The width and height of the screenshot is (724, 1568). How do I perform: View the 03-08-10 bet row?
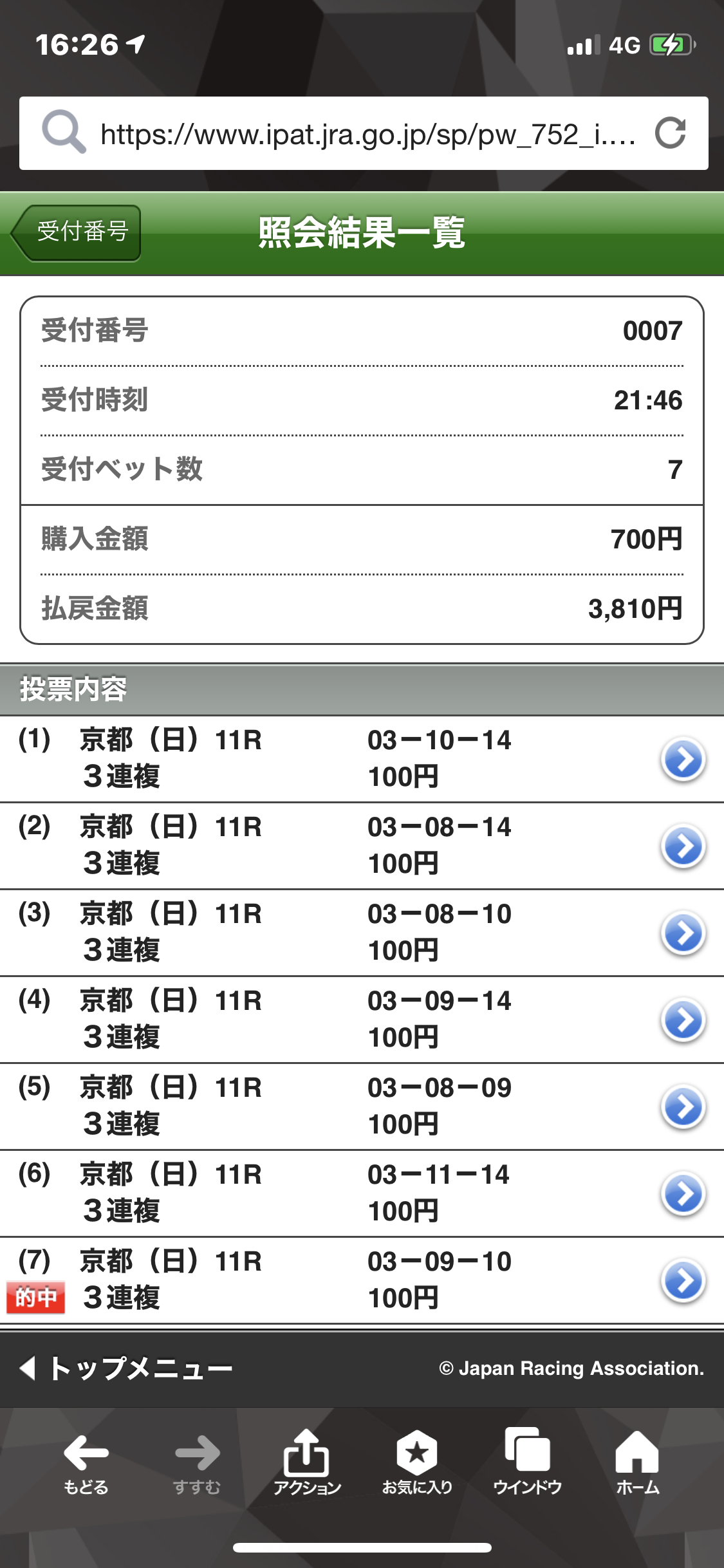tap(683, 933)
